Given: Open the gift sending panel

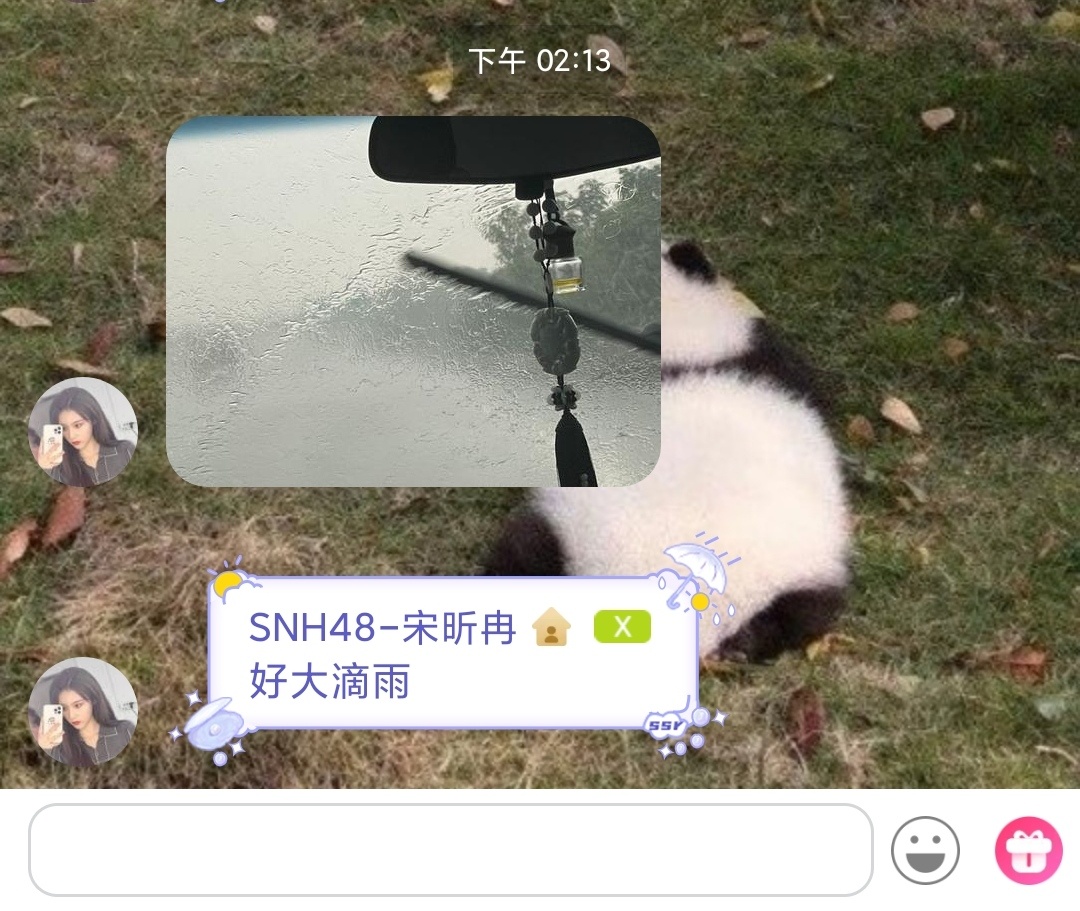Looking at the screenshot, I should pos(1028,850).
